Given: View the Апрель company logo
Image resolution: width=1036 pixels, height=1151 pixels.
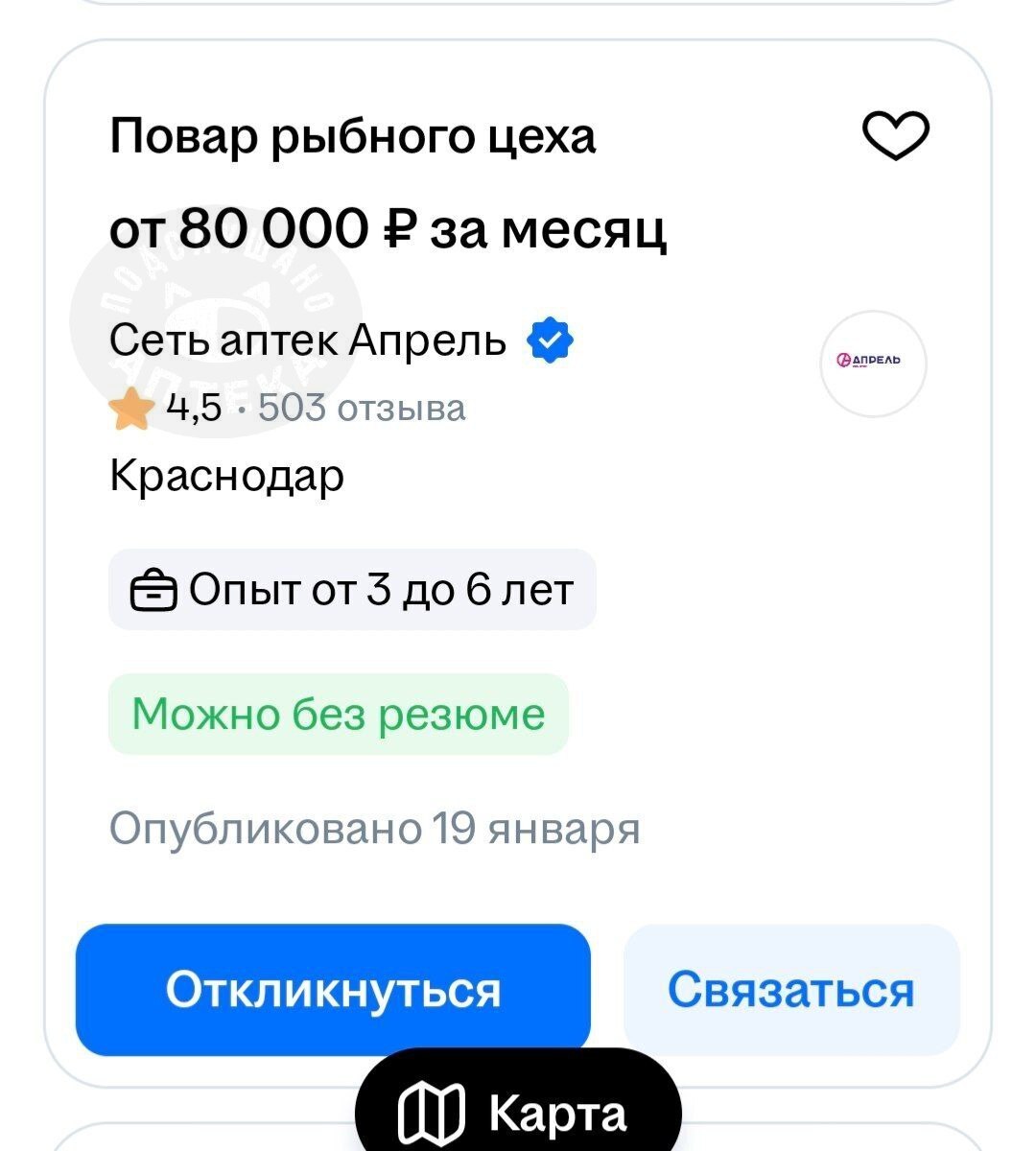Looking at the screenshot, I should pos(873,363).
